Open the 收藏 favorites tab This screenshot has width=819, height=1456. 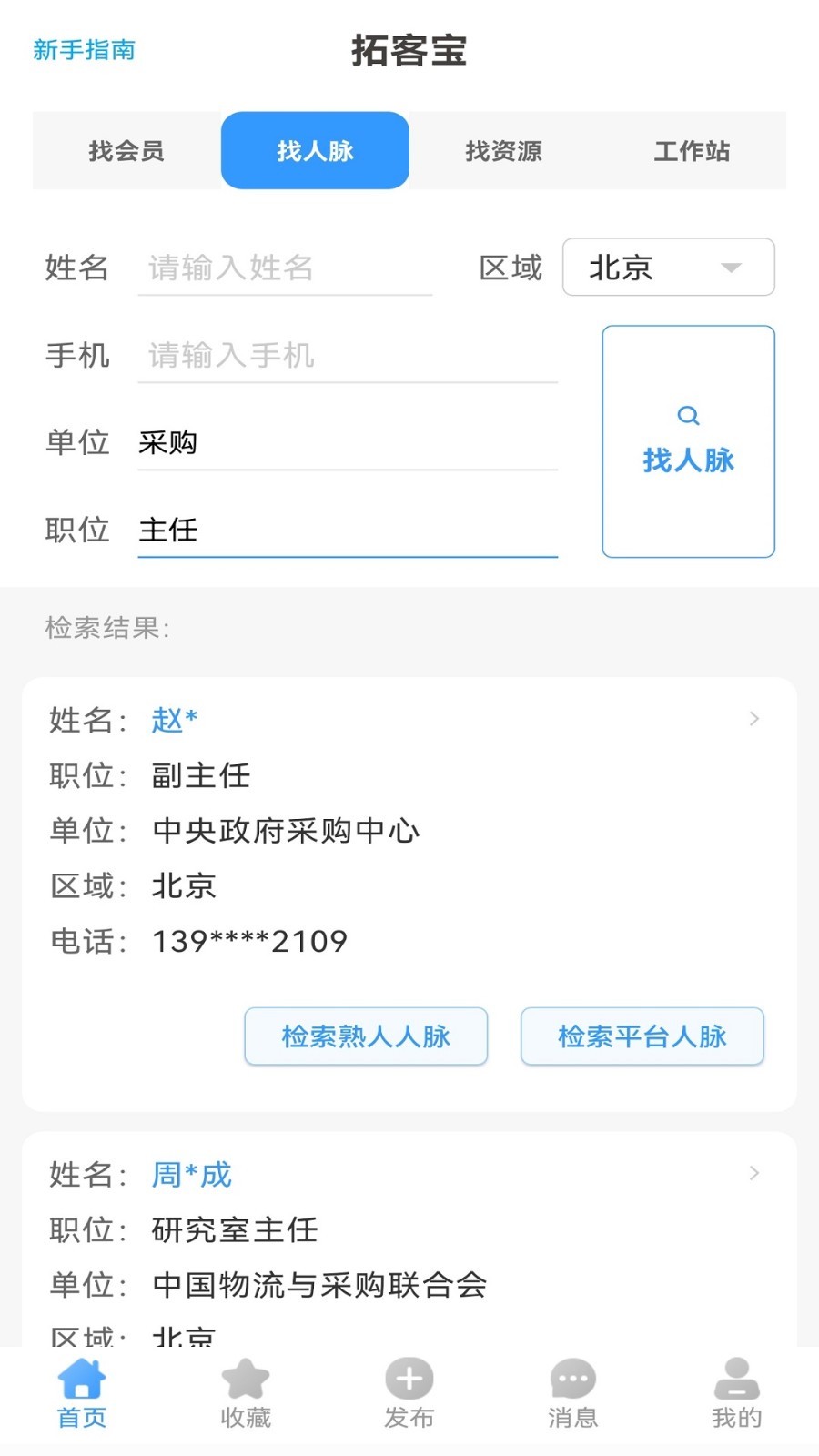[246, 1394]
